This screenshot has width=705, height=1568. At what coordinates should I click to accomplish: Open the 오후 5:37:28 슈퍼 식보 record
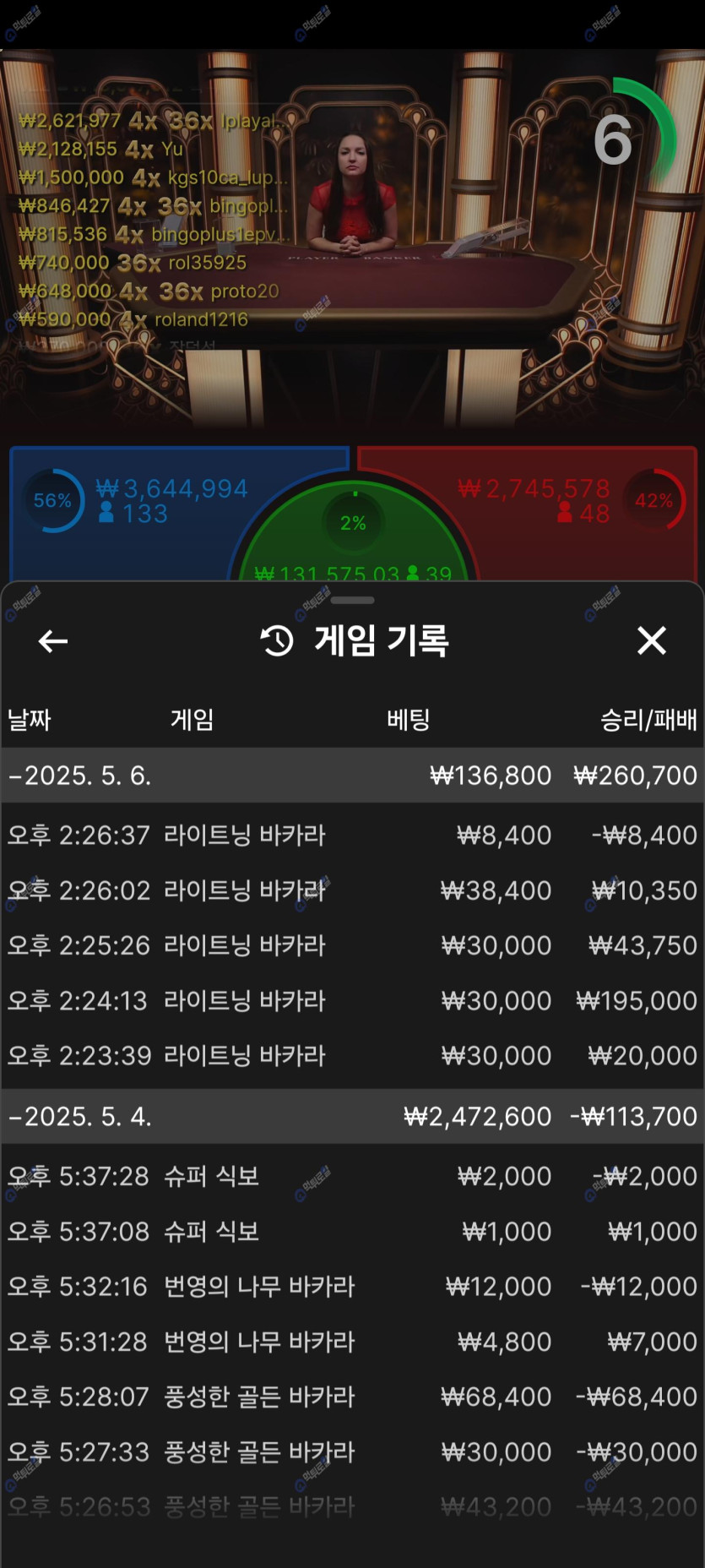click(x=352, y=1176)
